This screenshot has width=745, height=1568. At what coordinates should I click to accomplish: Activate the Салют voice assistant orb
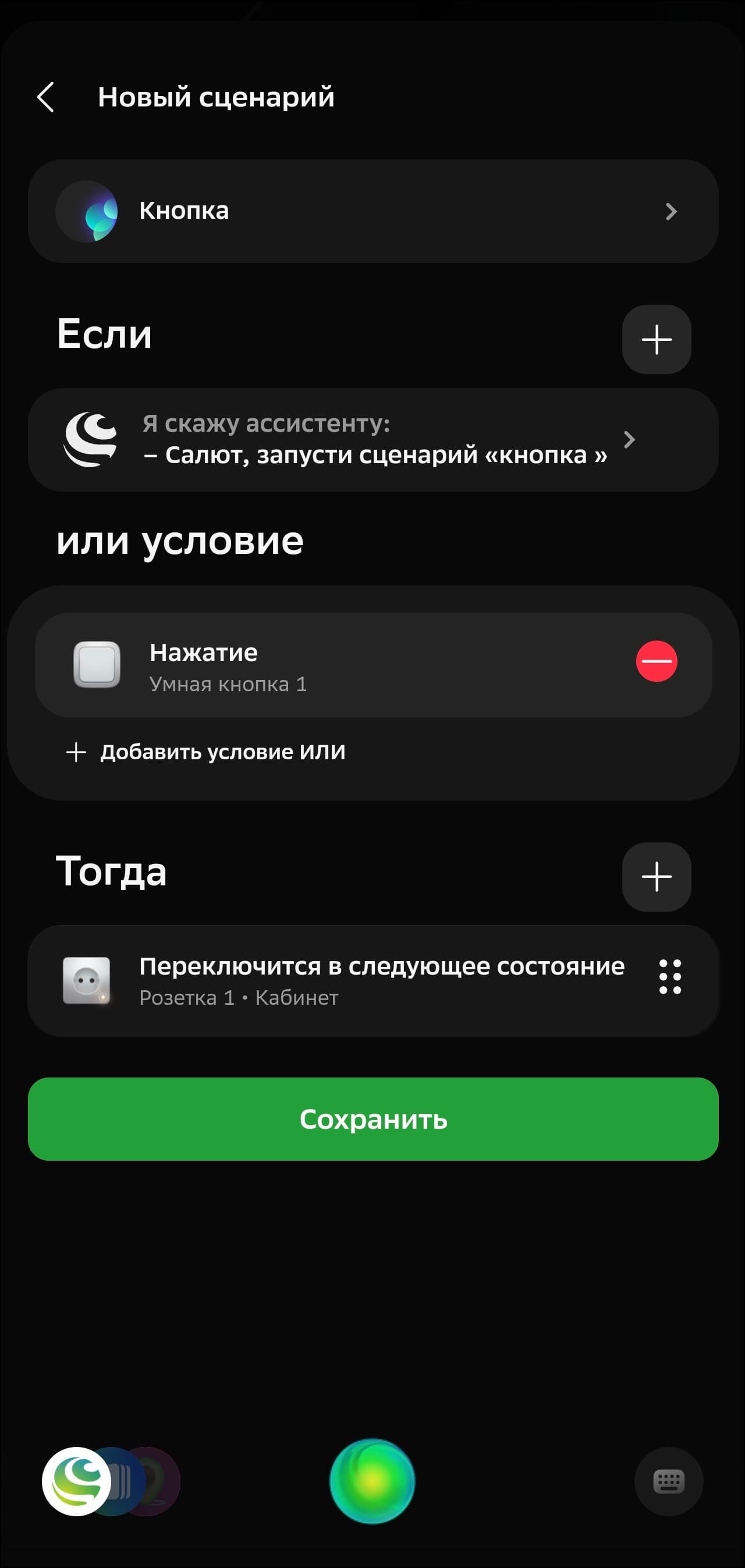click(x=372, y=1481)
